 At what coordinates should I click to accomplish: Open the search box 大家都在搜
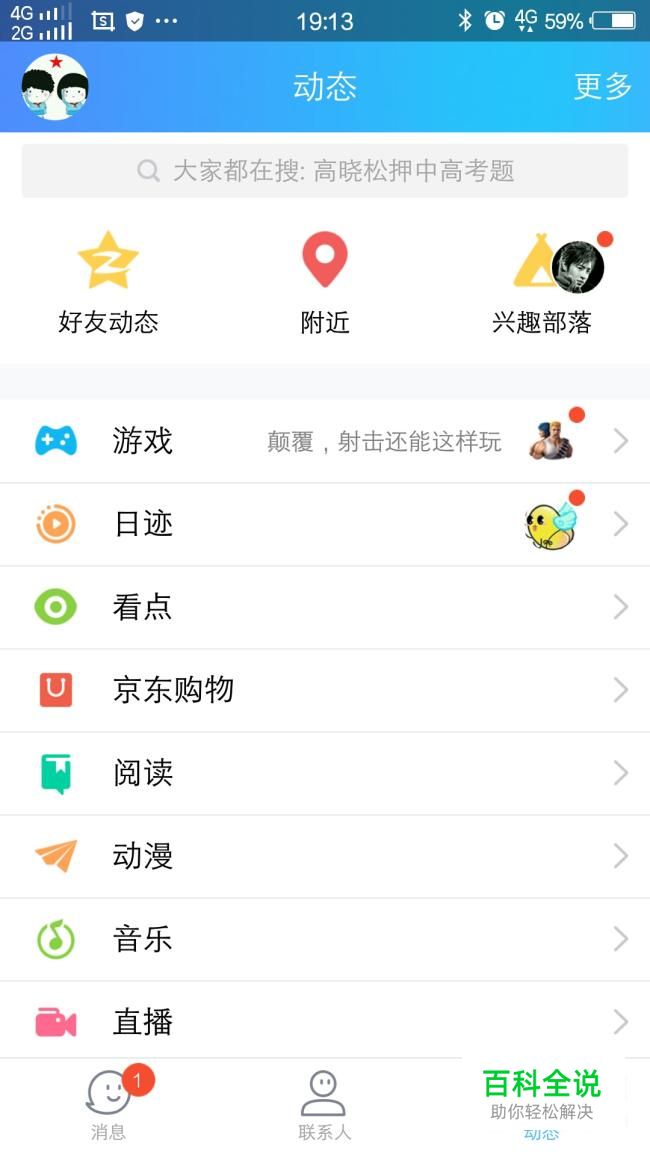coord(325,171)
